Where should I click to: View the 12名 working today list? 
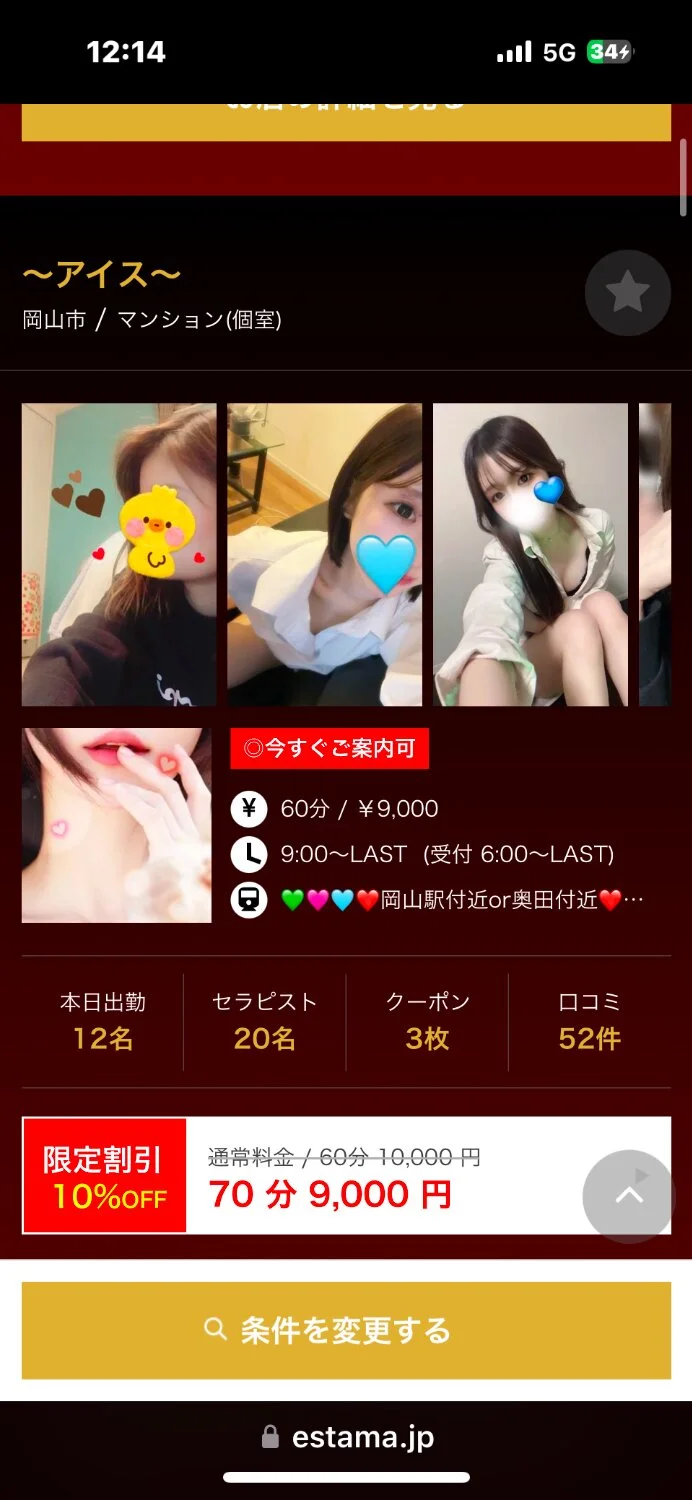pyautogui.click(x=103, y=1021)
